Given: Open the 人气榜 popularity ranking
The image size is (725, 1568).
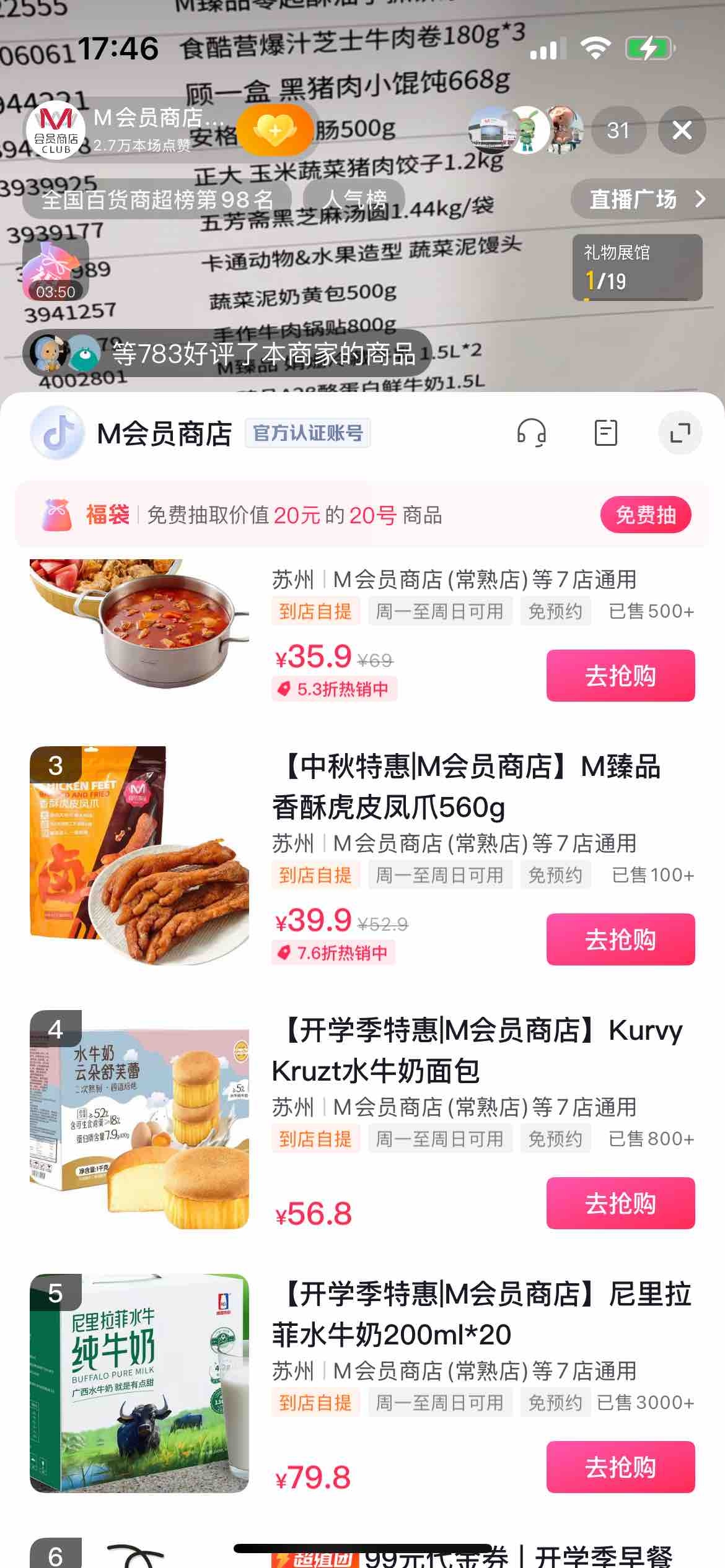Looking at the screenshot, I should pos(354,199).
